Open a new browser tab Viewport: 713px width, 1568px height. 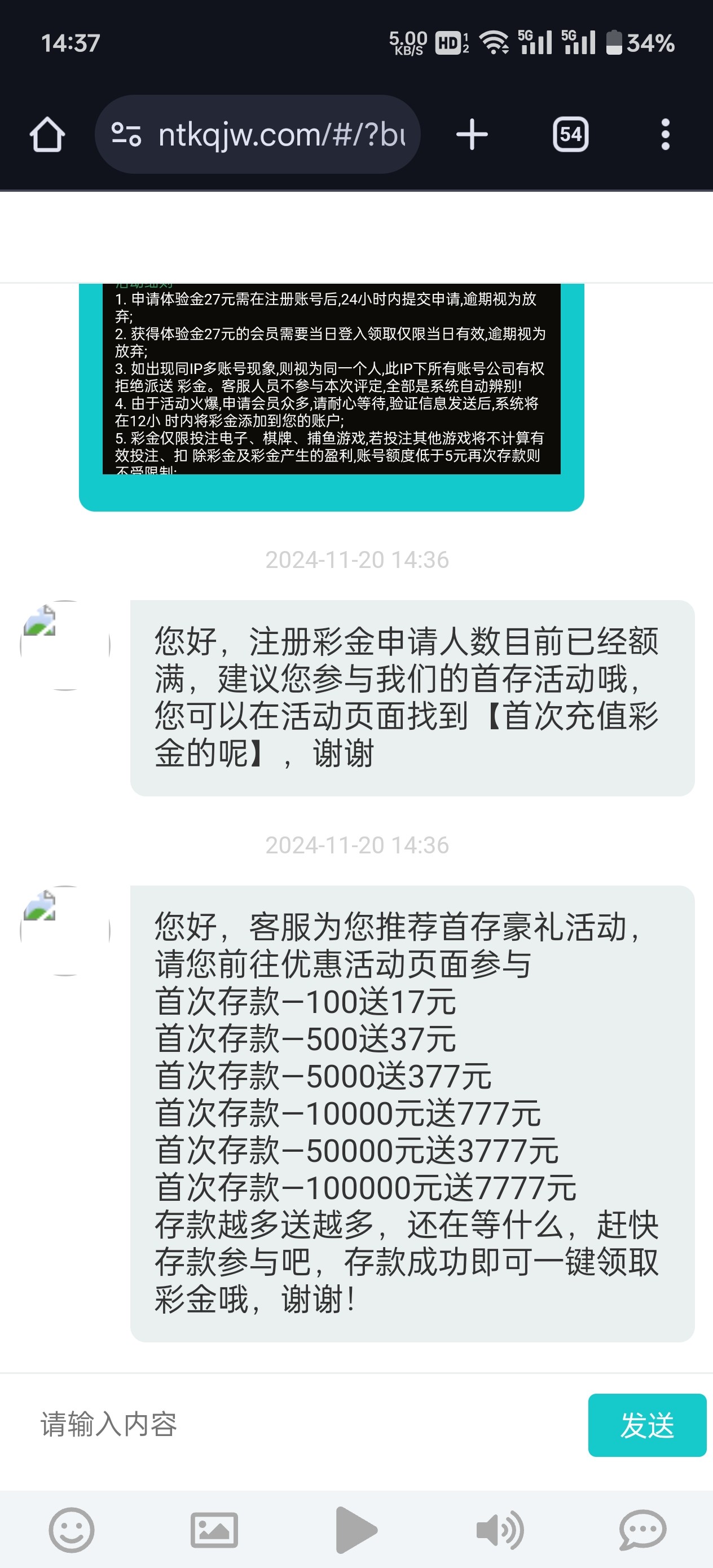coord(472,135)
